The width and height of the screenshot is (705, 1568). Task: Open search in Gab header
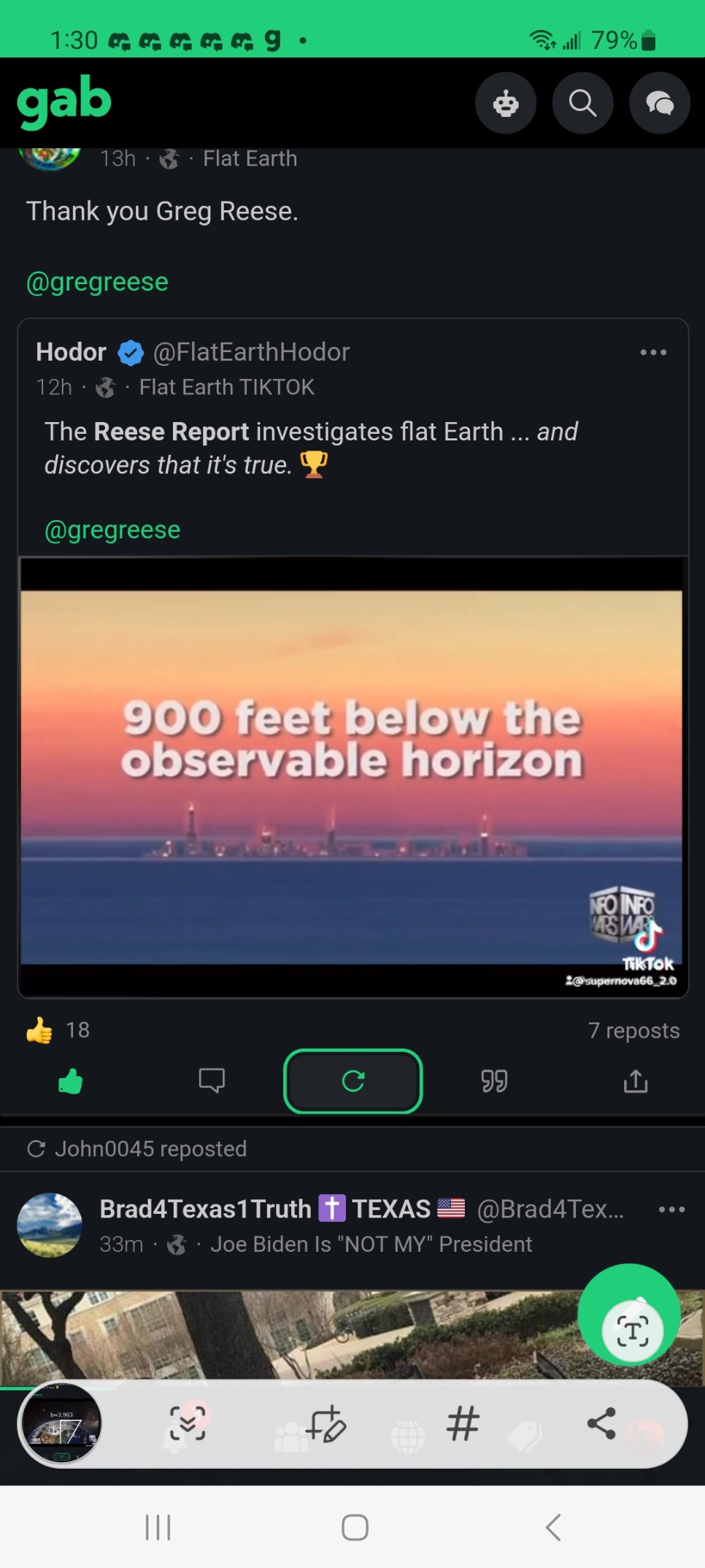(x=582, y=103)
